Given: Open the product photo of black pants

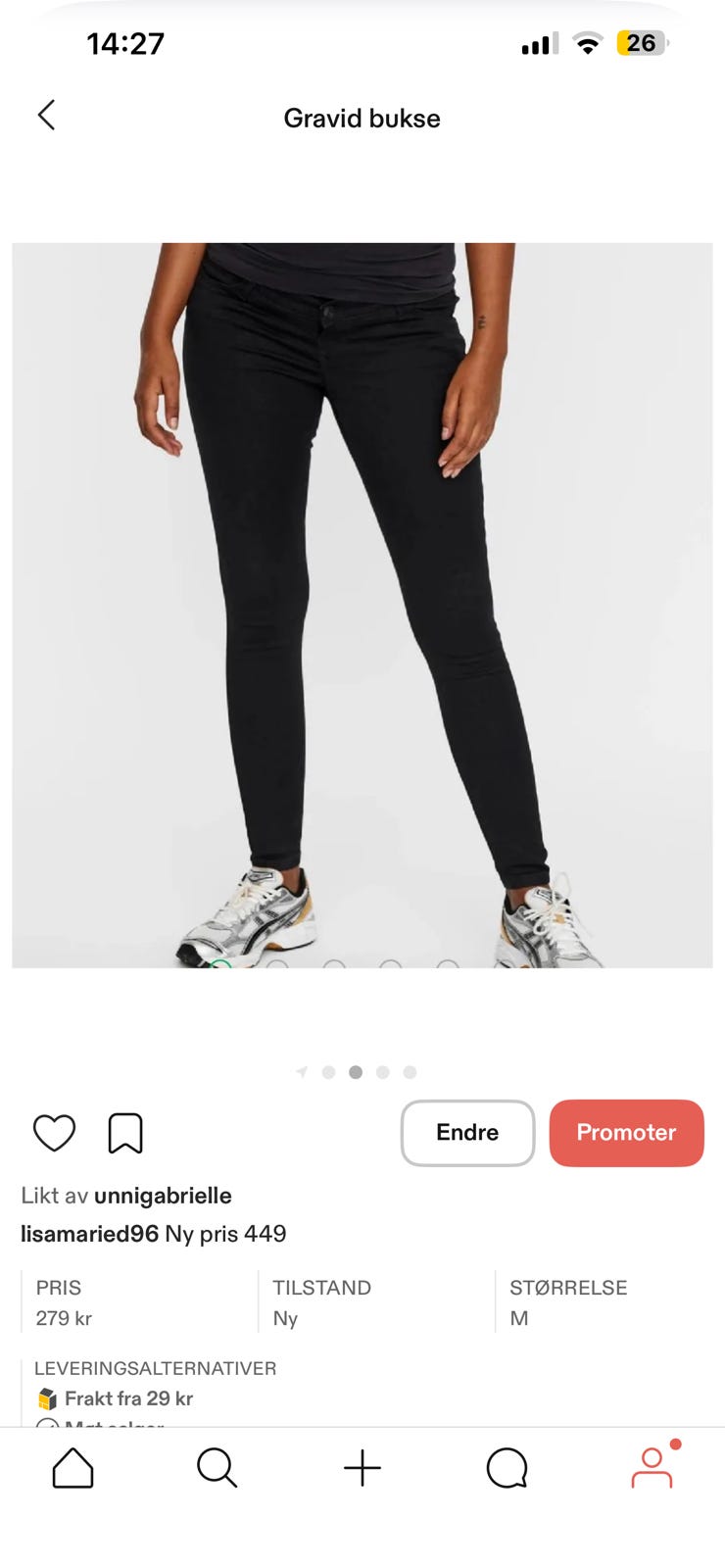Looking at the screenshot, I should [362, 606].
